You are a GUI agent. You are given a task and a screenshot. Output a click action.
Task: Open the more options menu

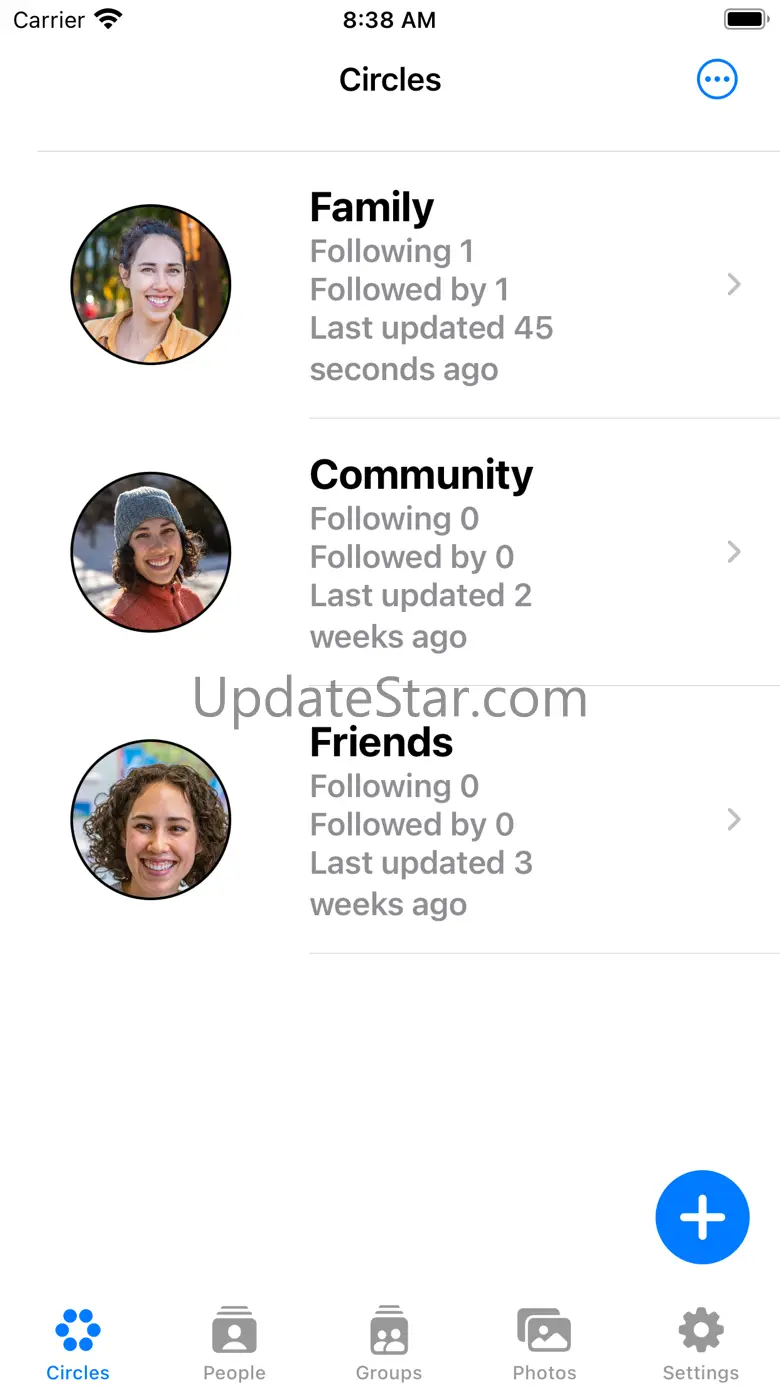click(x=717, y=80)
